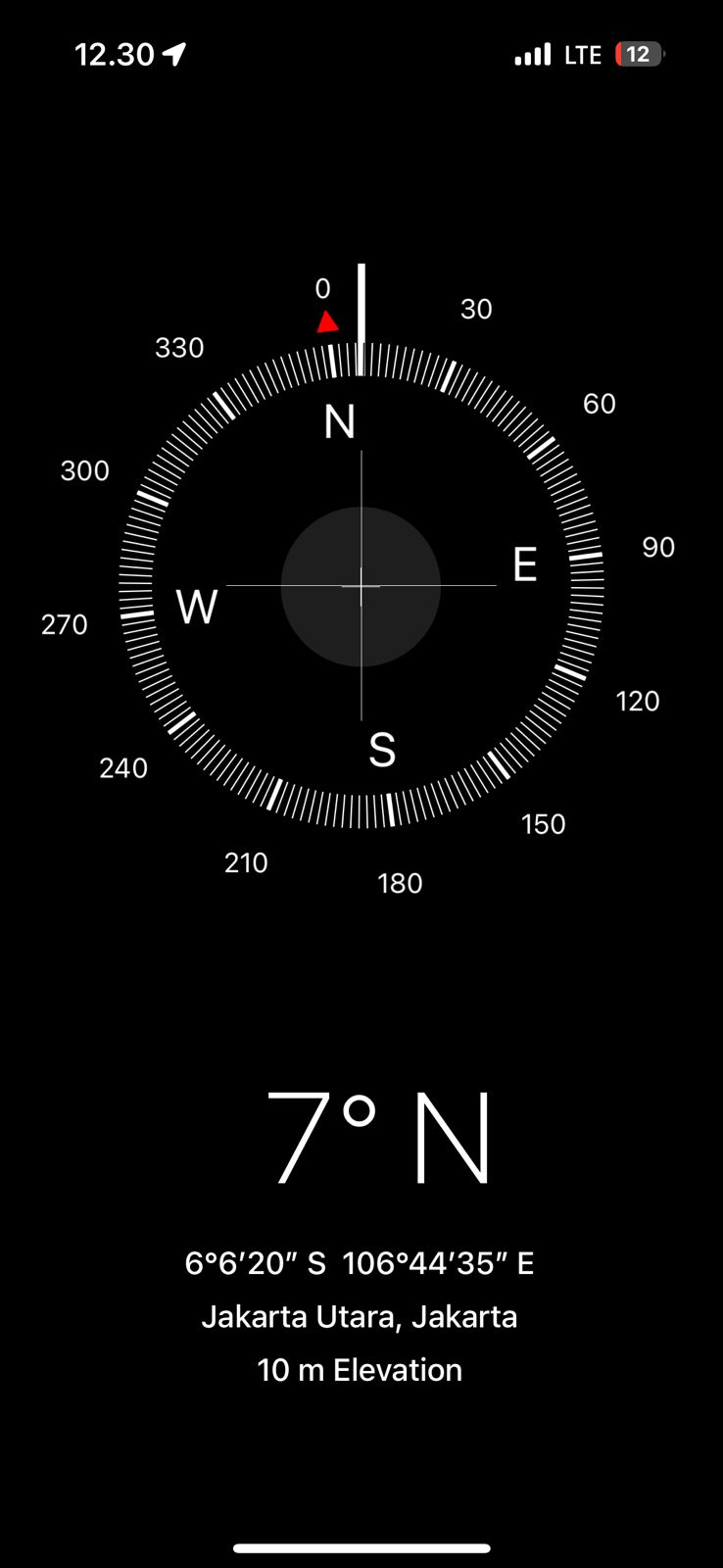Open coordinates 6°6′20″ S in Maps
Viewport: 723px width, 1568px height.
[359, 1263]
